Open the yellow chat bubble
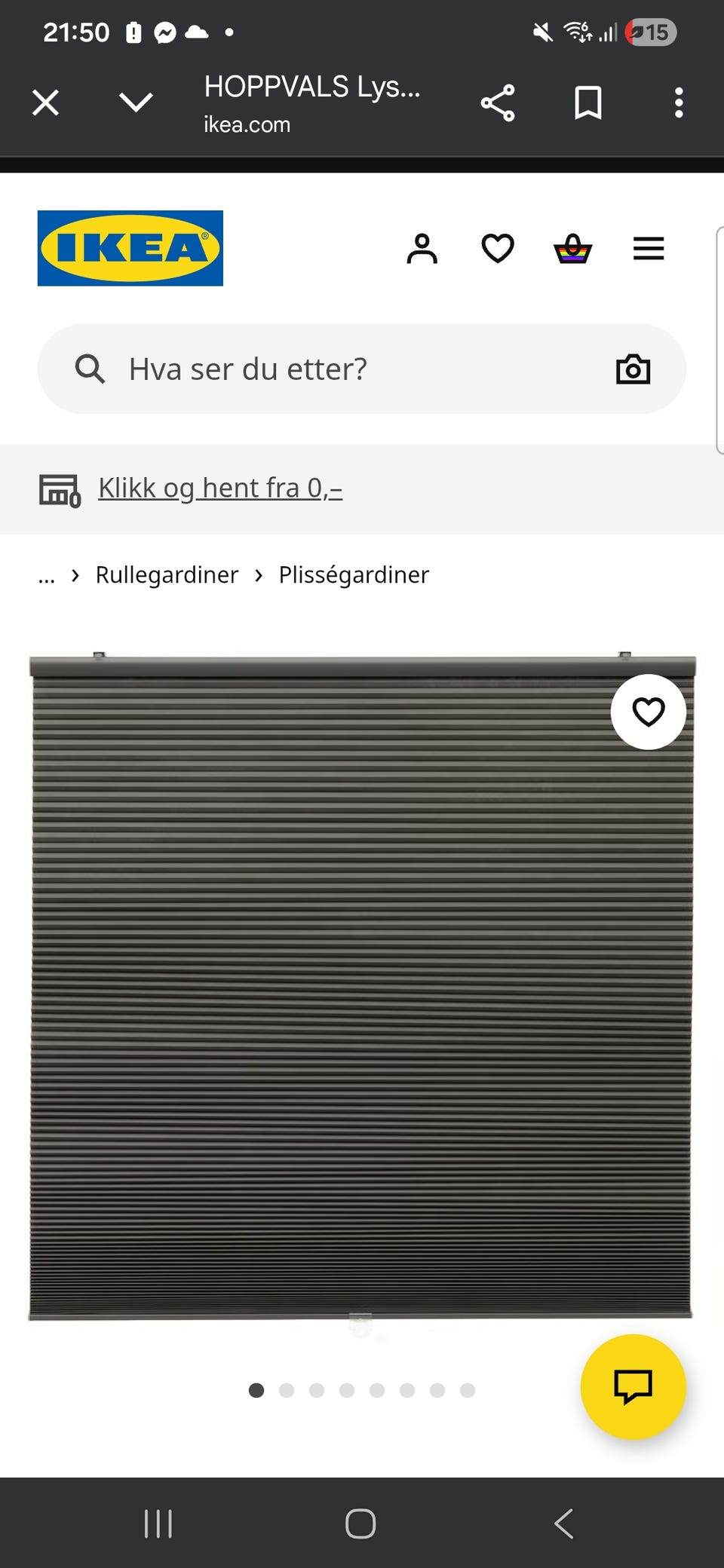724x1568 pixels. tap(633, 1387)
